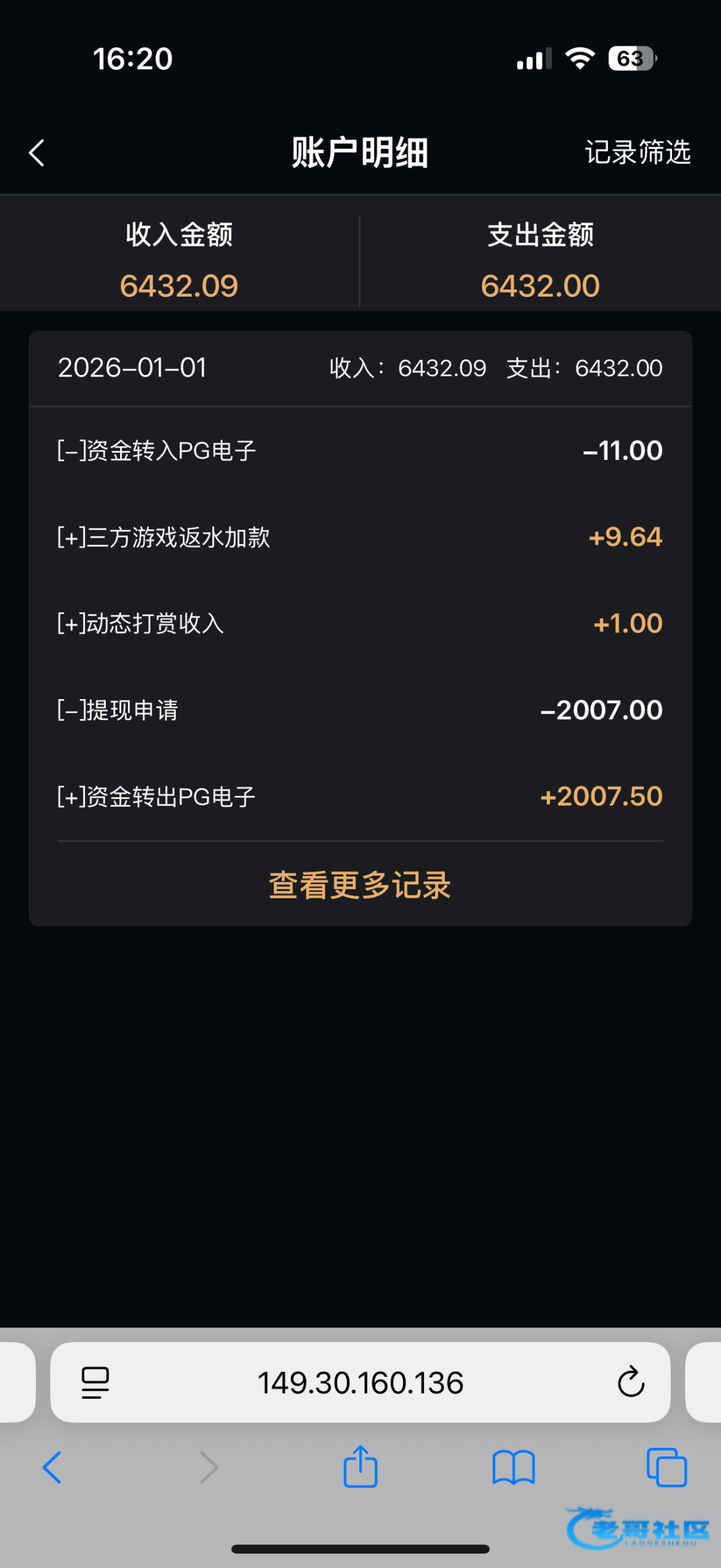
Task: Open the 记录筛选 filter
Action: coord(637,152)
